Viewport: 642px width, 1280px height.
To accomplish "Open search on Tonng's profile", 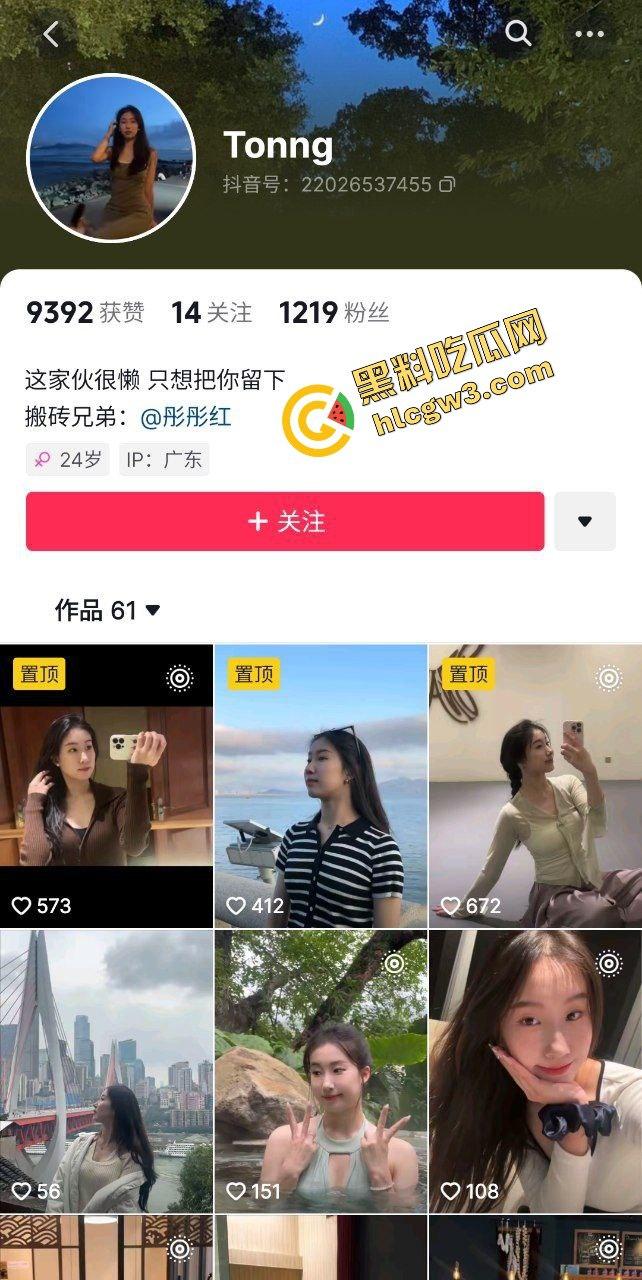I will [x=518, y=34].
